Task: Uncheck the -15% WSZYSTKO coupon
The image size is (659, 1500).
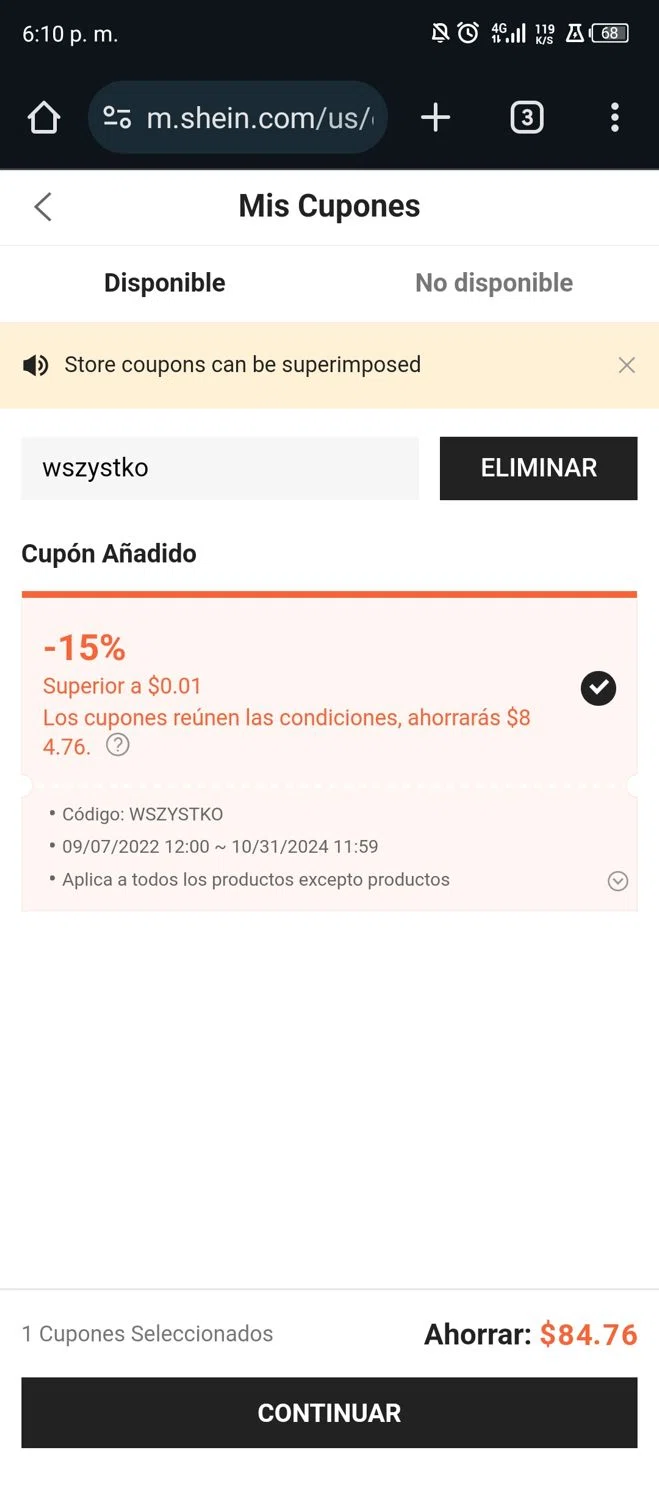Action: tap(598, 688)
